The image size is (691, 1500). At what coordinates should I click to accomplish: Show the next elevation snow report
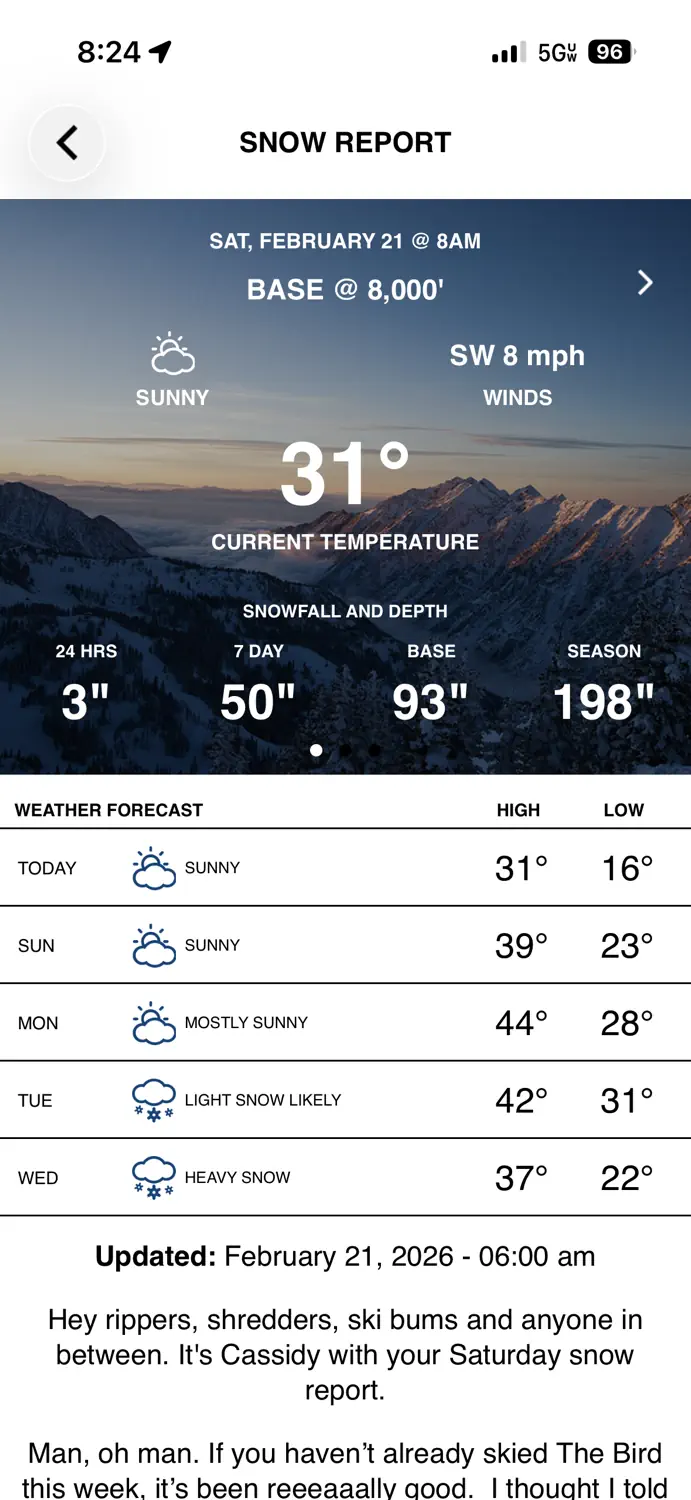click(x=645, y=283)
